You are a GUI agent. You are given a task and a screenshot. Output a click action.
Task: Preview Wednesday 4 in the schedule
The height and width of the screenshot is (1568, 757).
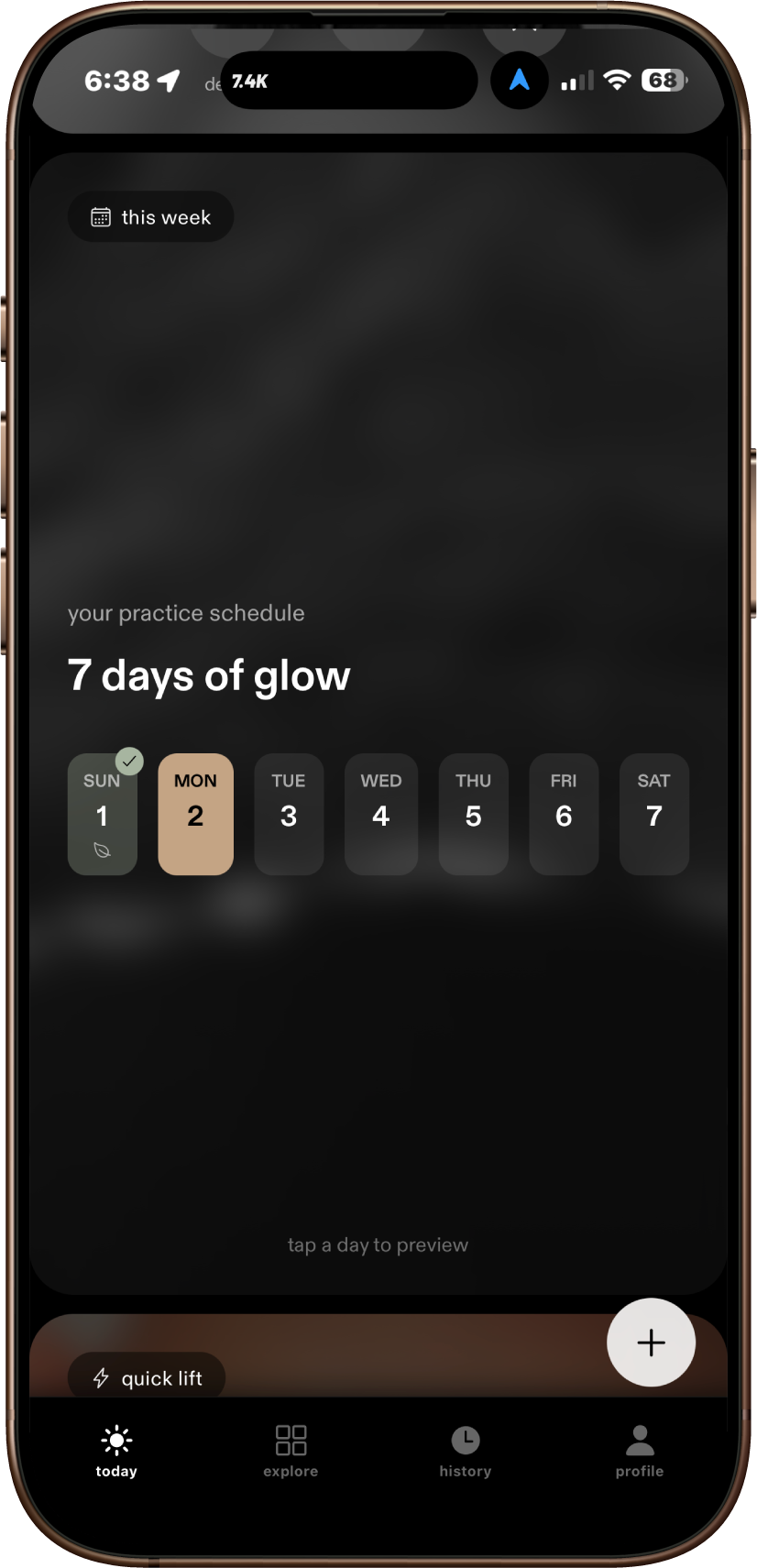(x=381, y=814)
